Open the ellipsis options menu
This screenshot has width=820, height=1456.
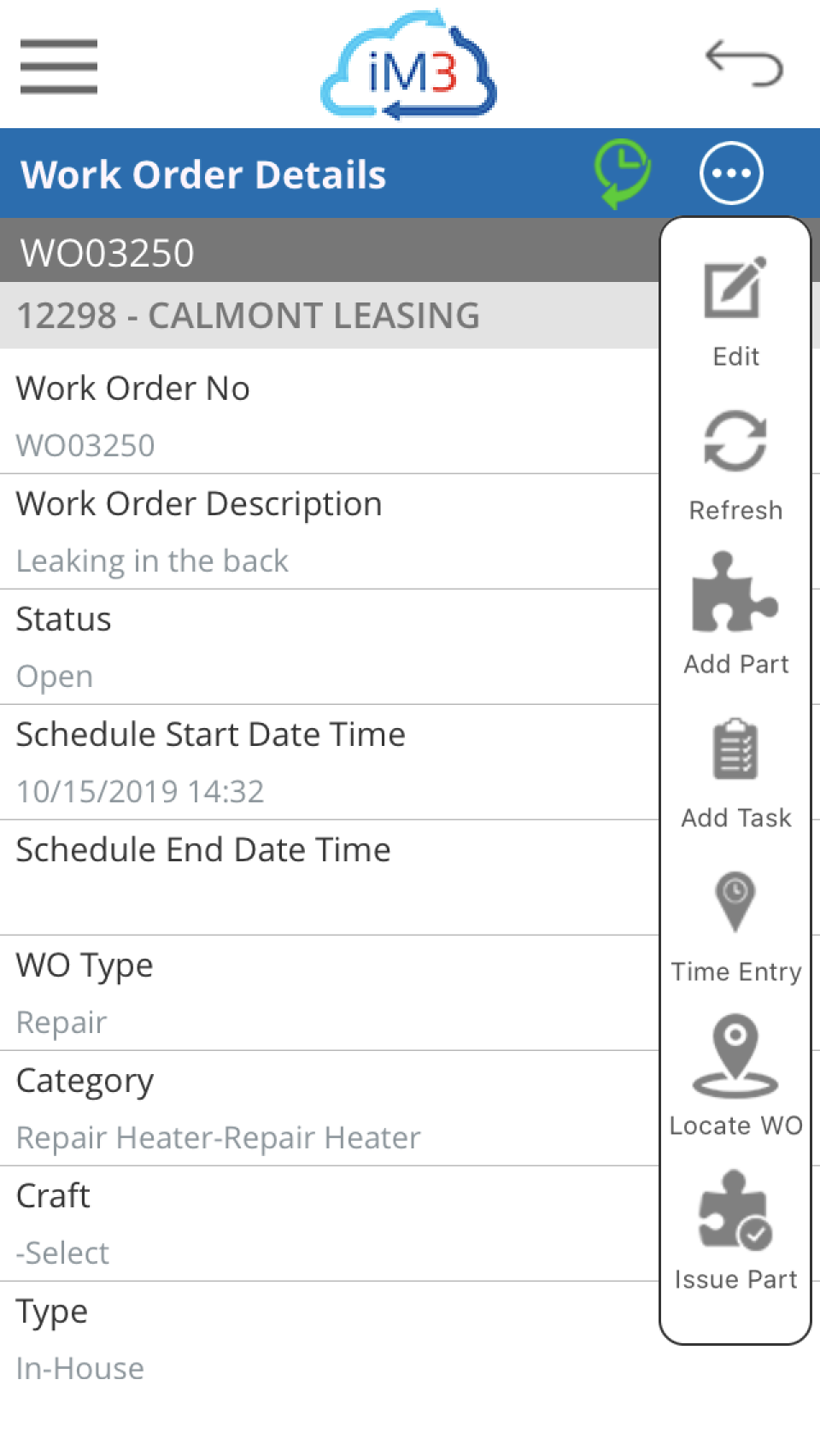[730, 172]
